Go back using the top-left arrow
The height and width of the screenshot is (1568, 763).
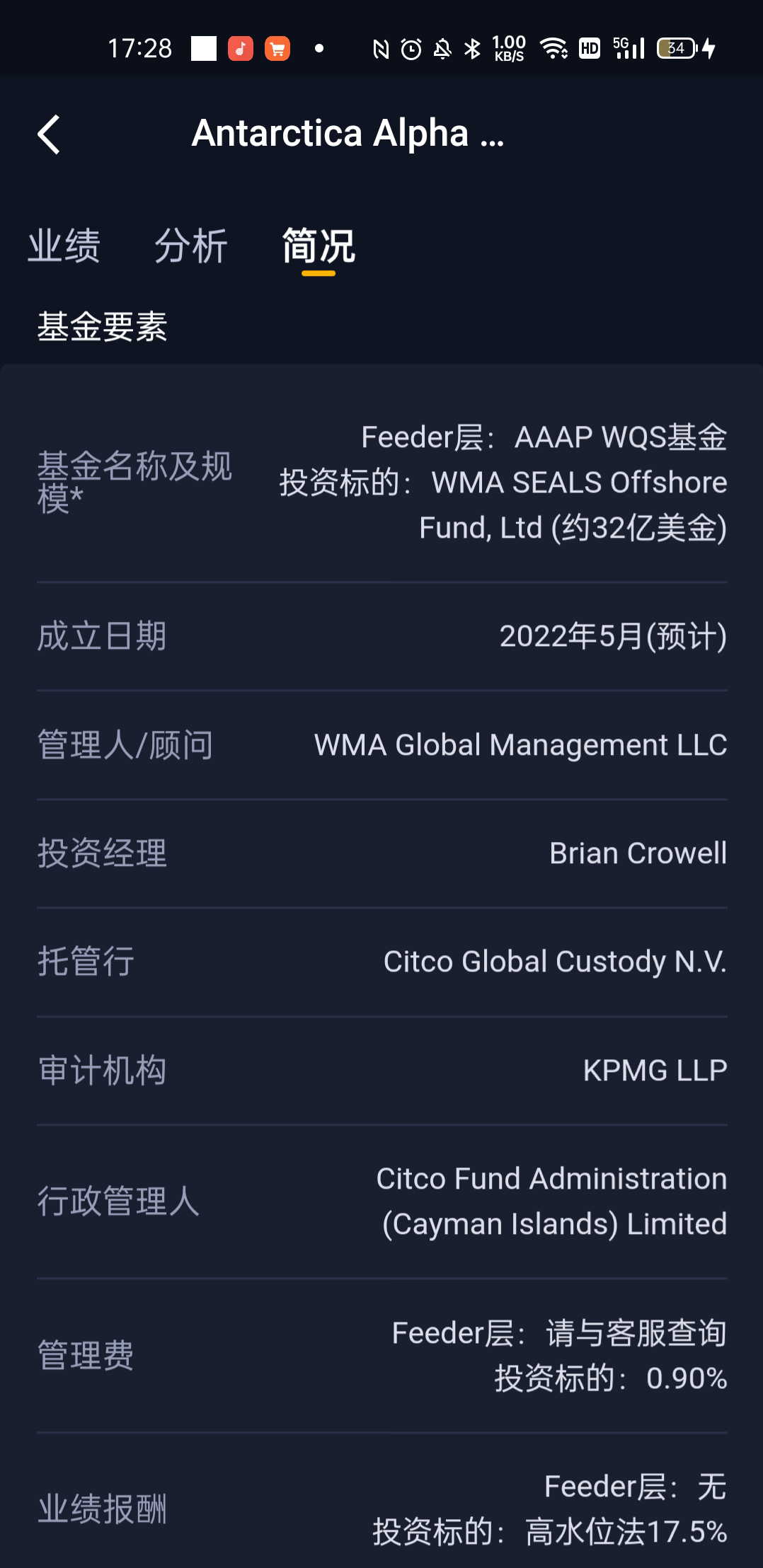coord(49,134)
